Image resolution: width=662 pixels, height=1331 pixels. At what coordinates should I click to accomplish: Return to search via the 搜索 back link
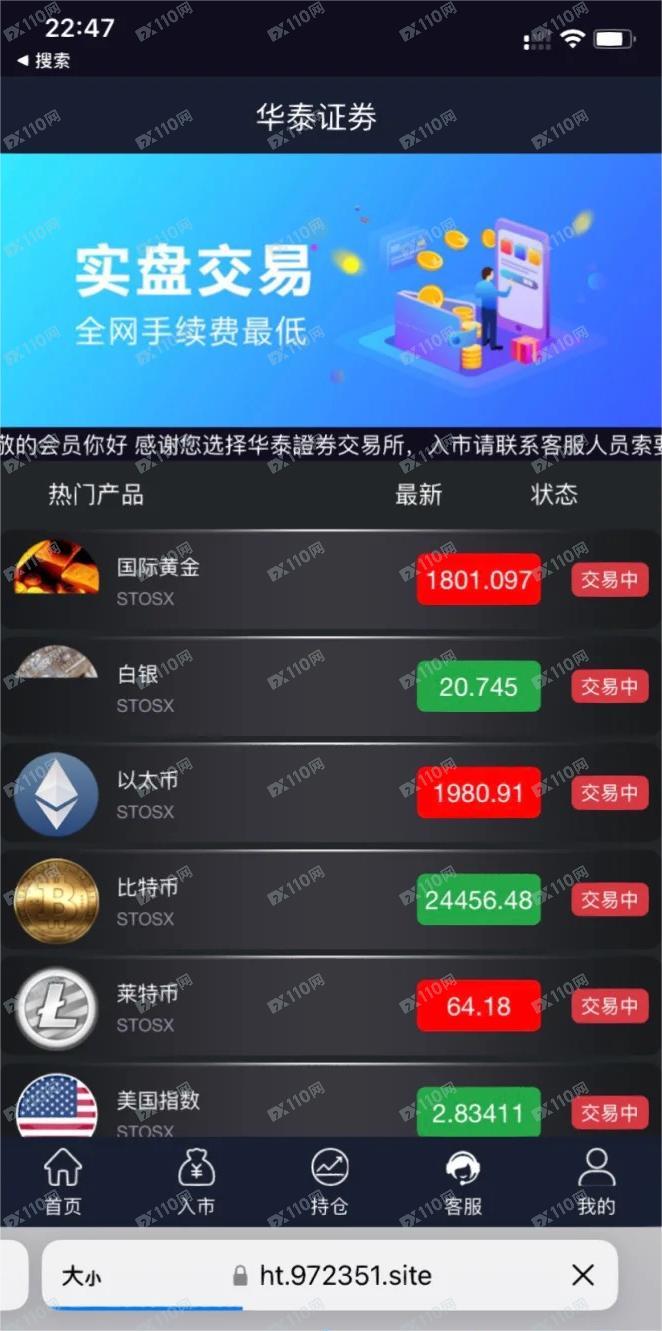(x=45, y=60)
